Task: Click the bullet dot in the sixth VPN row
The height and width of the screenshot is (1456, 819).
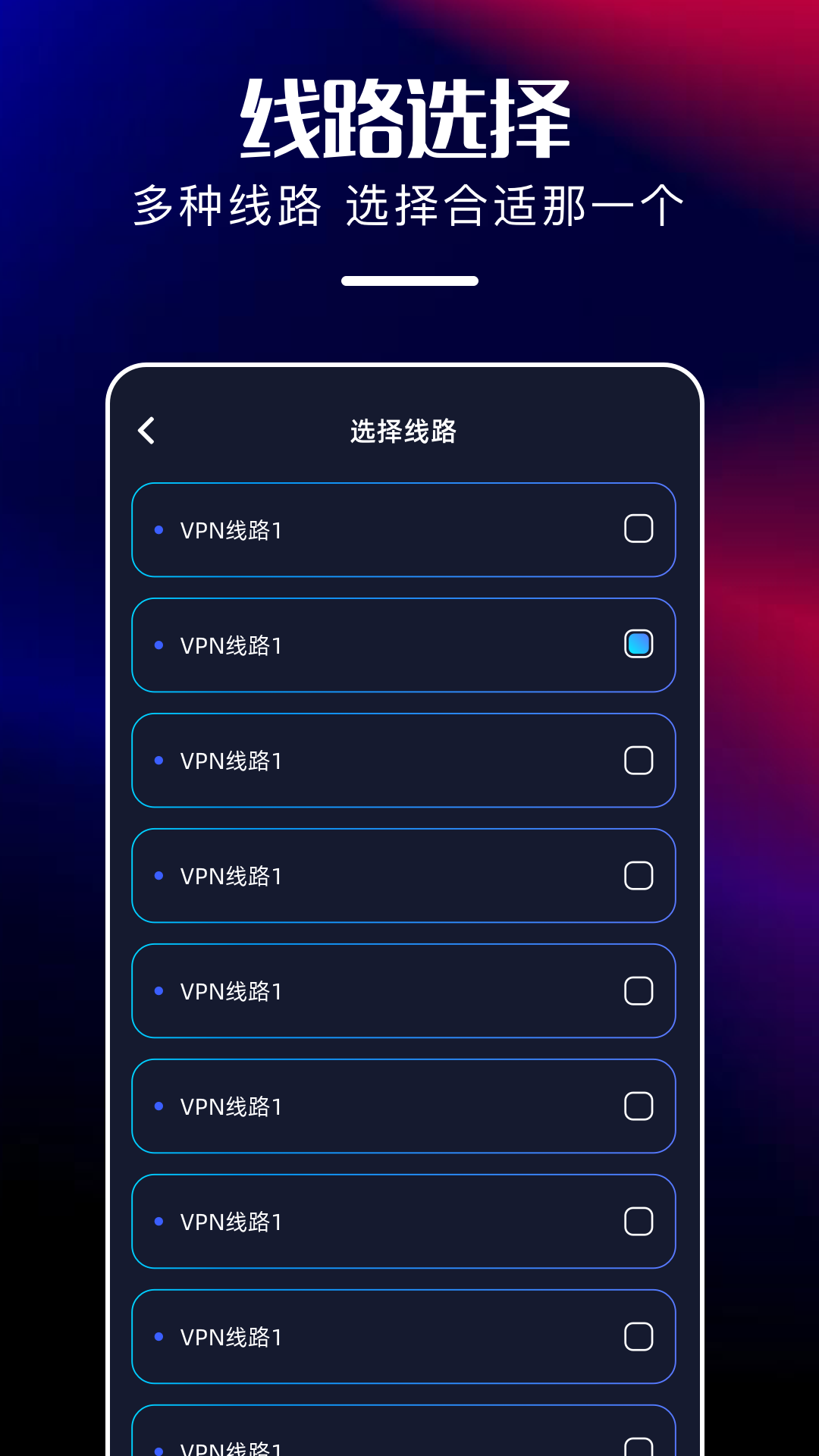Action: [158, 1106]
